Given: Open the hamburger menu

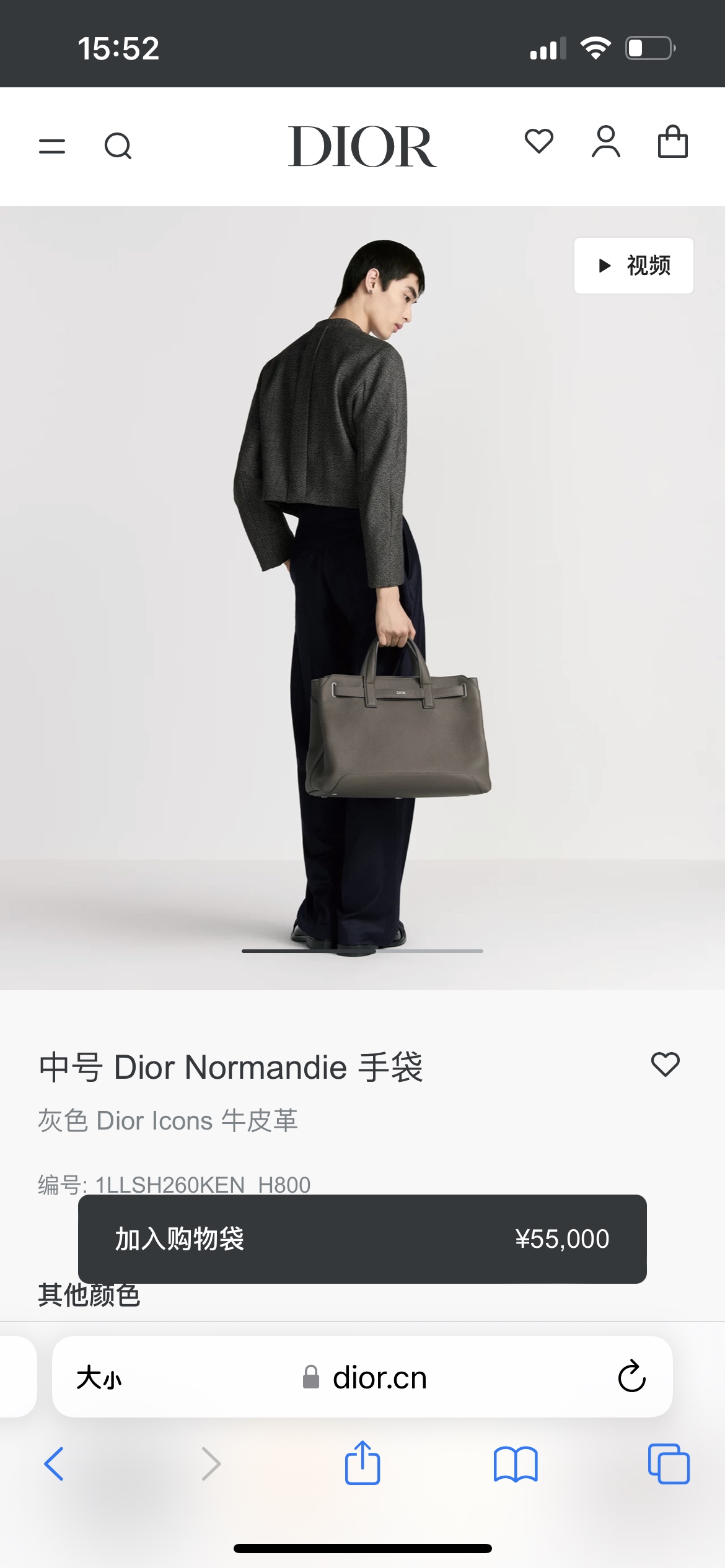Looking at the screenshot, I should [52, 147].
